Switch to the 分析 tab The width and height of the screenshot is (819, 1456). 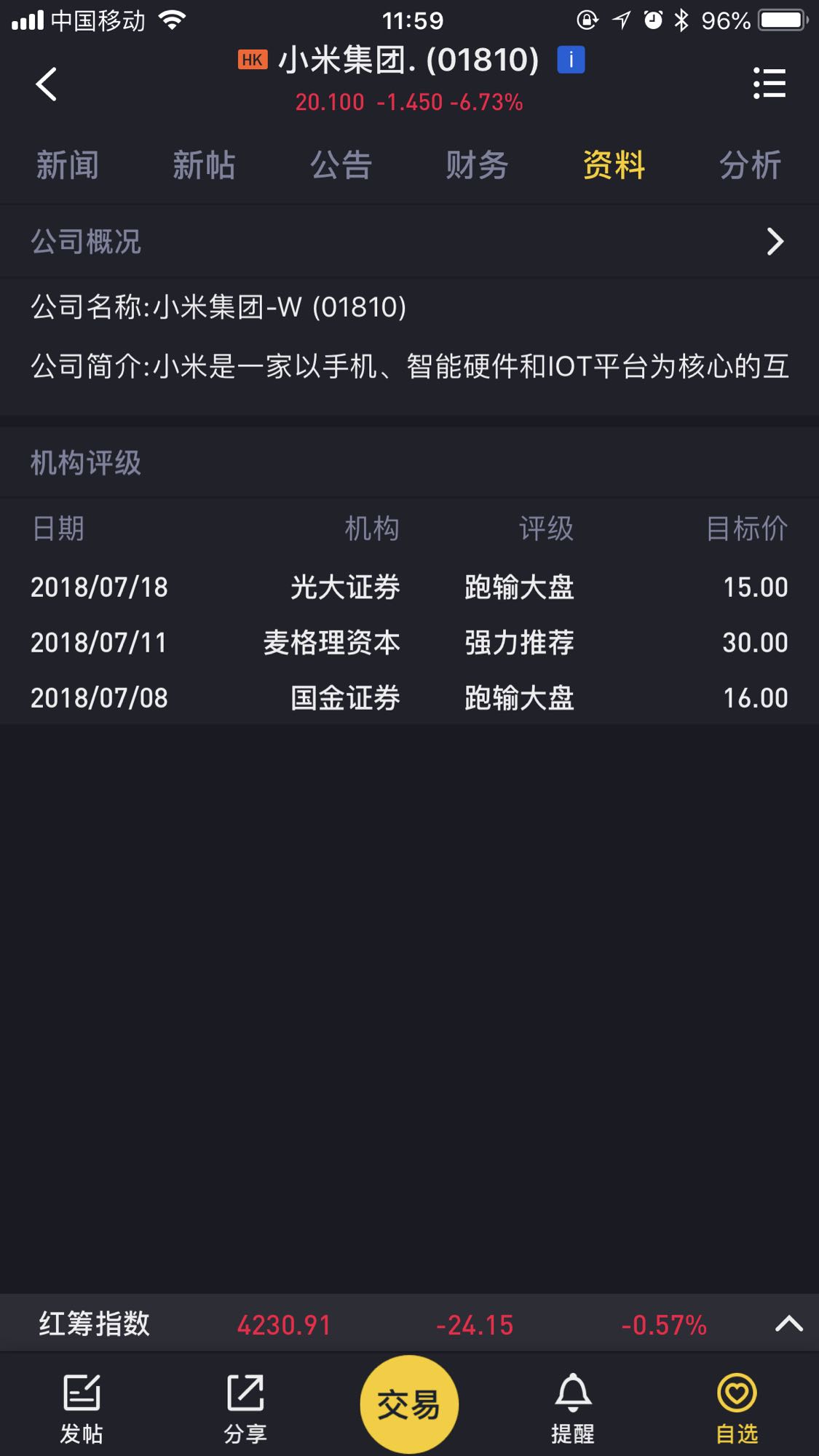click(750, 165)
